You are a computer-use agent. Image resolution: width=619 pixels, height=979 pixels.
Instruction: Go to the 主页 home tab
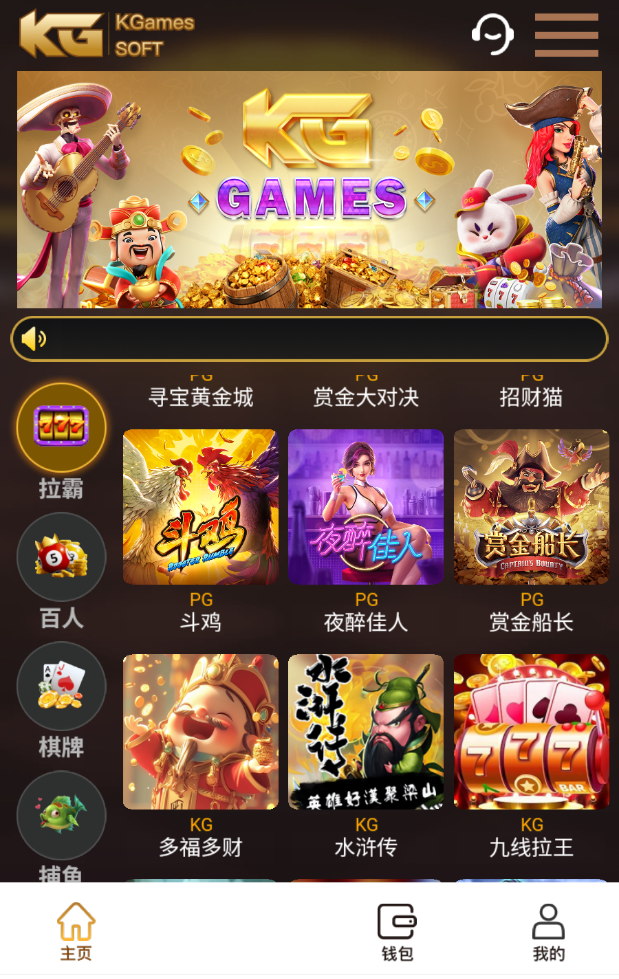point(76,931)
